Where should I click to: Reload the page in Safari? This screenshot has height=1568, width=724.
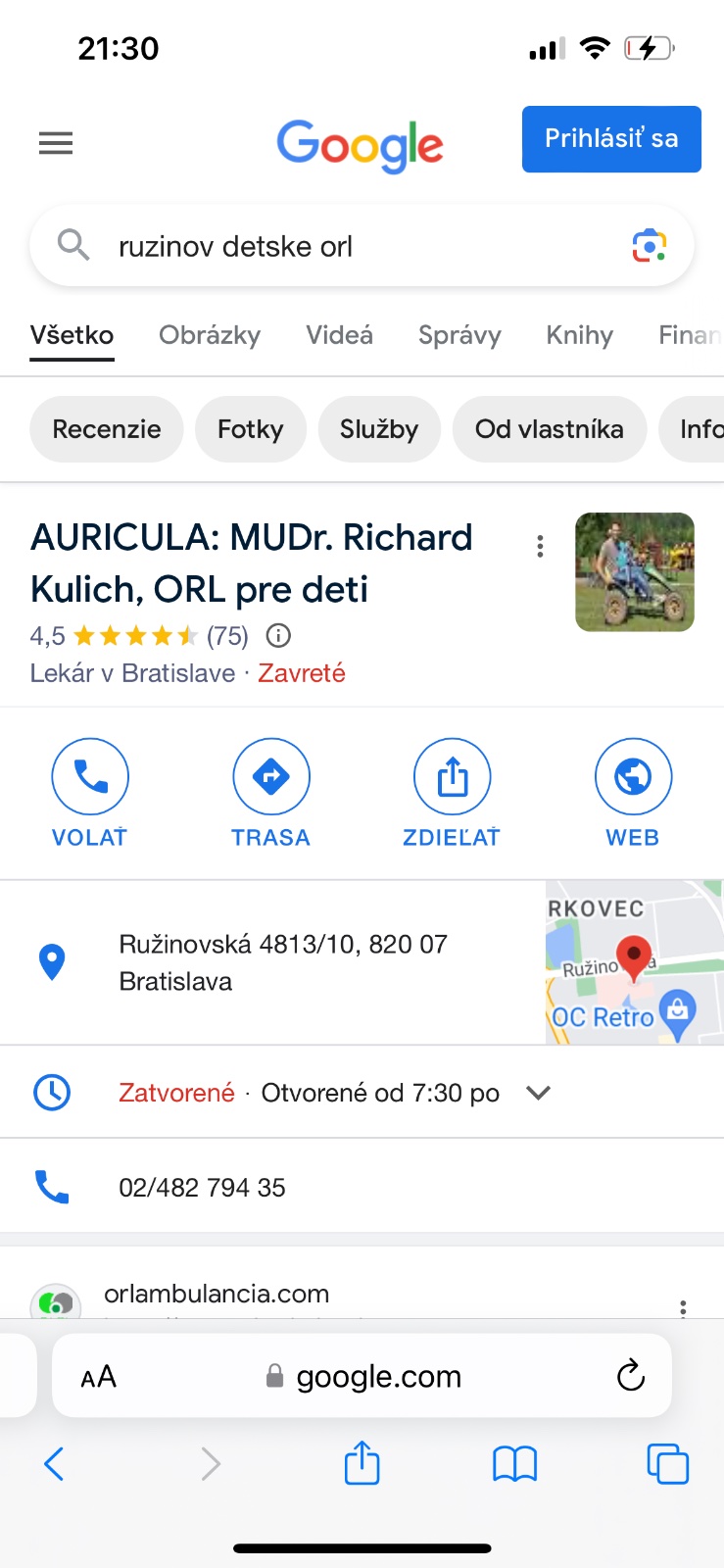pyautogui.click(x=630, y=1376)
